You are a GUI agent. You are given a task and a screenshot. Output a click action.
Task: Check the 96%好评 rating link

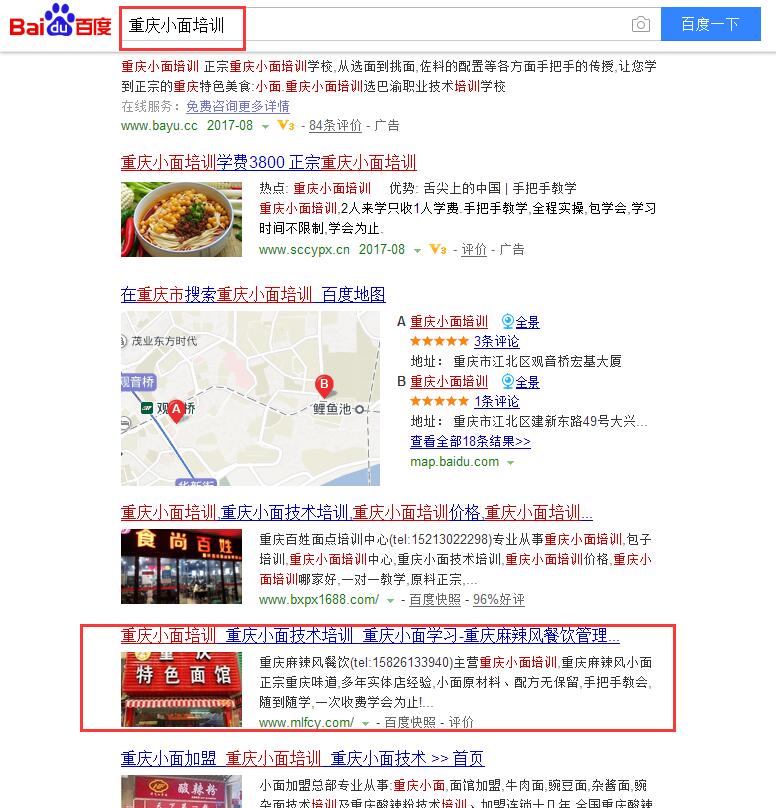coord(498,600)
